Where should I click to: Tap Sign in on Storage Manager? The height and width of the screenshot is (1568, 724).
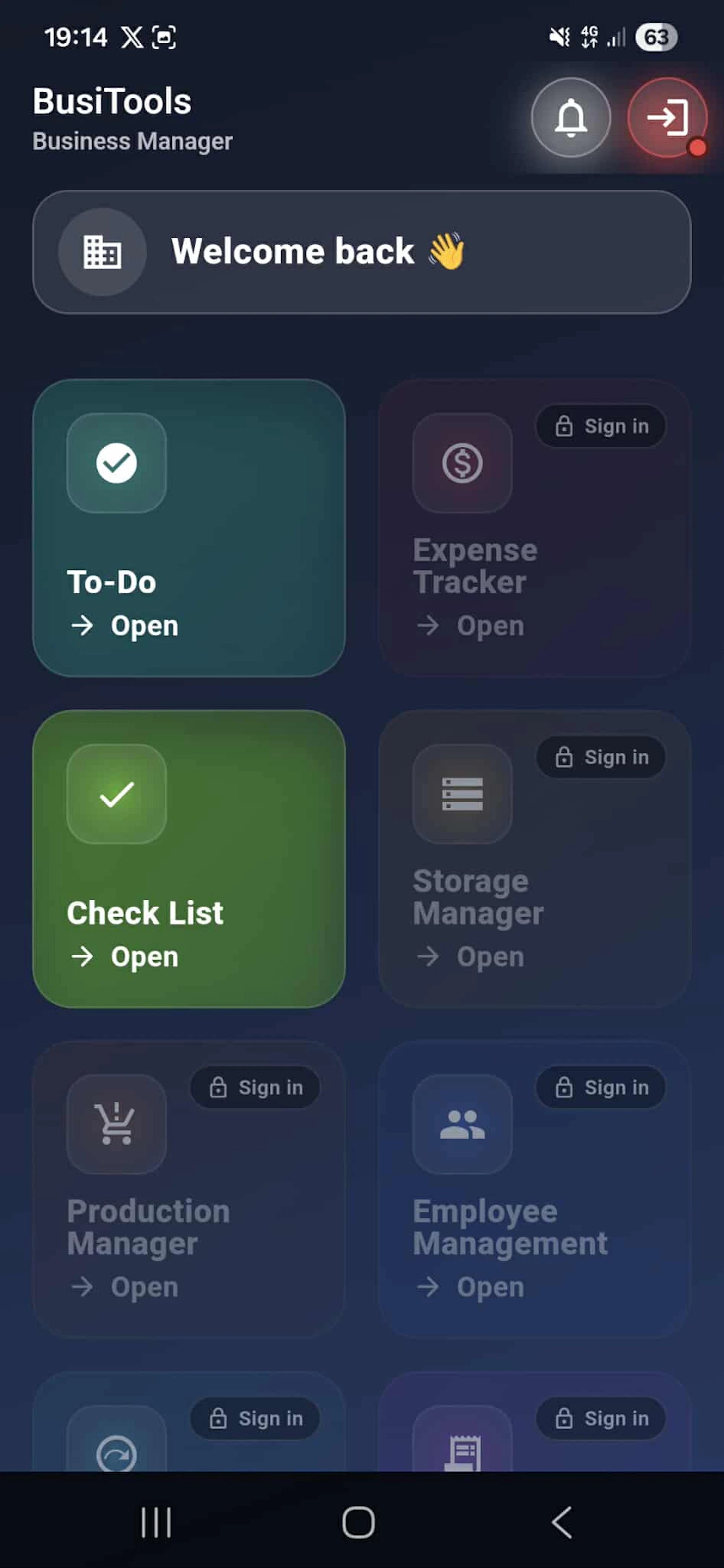600,757
